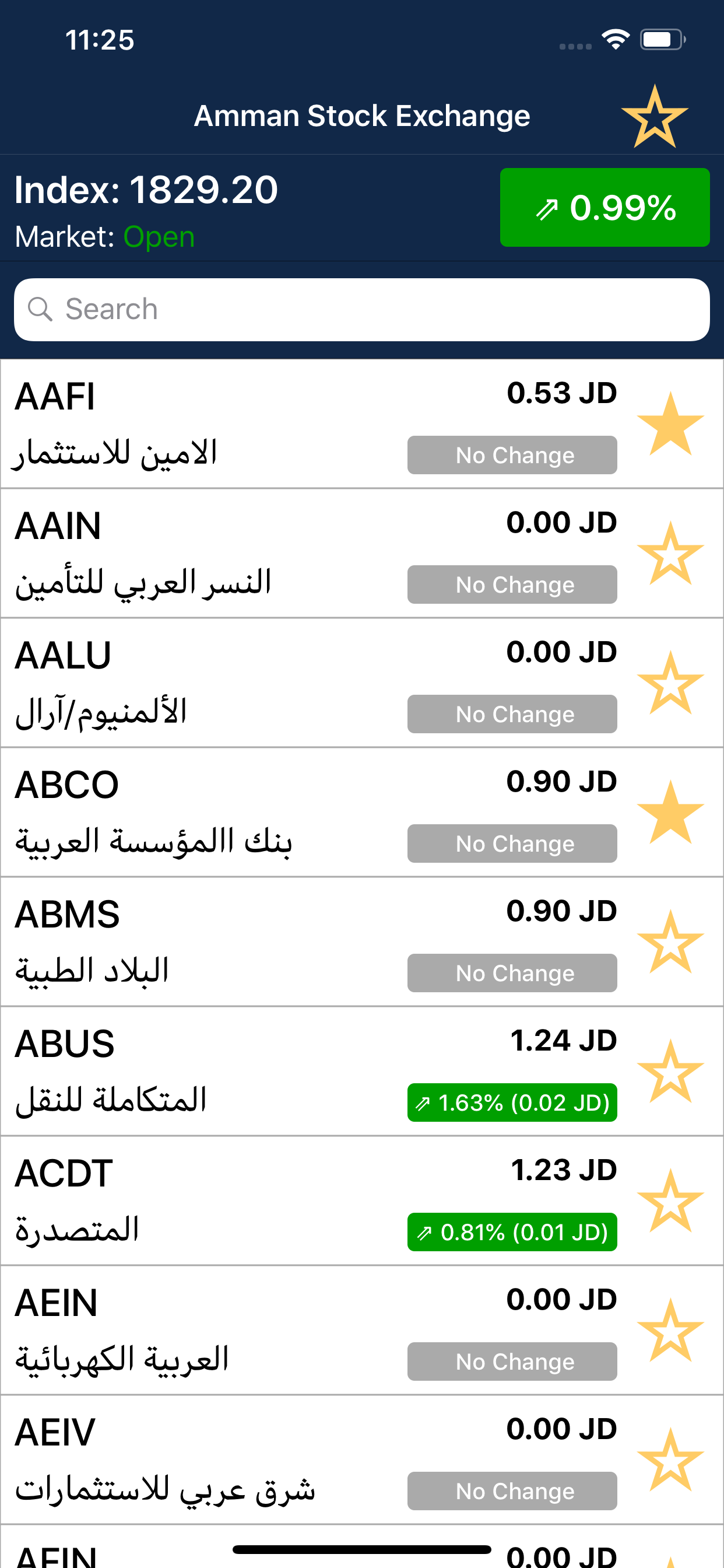Tap the 0.99% index change button
724x1568 pixels.
tap(604, 208)
